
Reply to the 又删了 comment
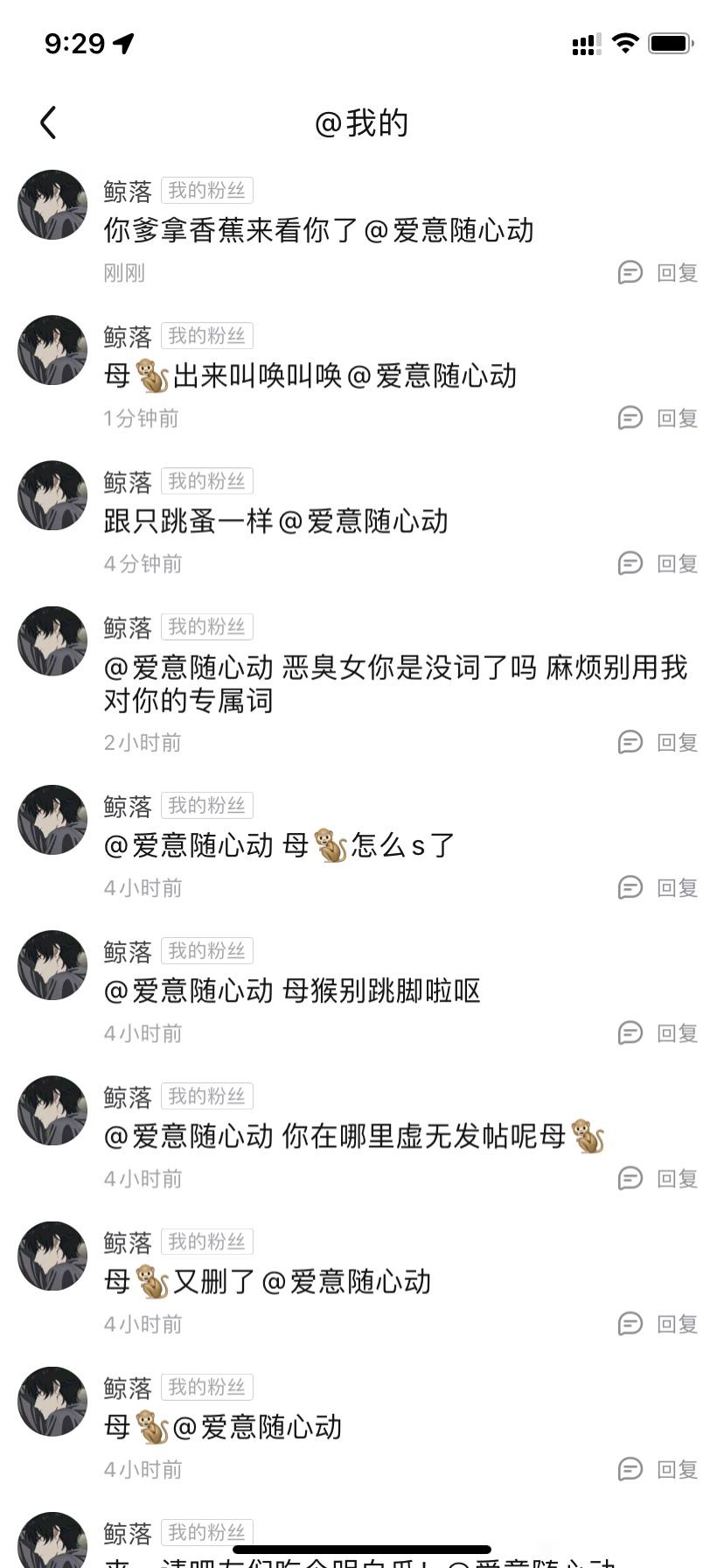(x=658, y=1324)
